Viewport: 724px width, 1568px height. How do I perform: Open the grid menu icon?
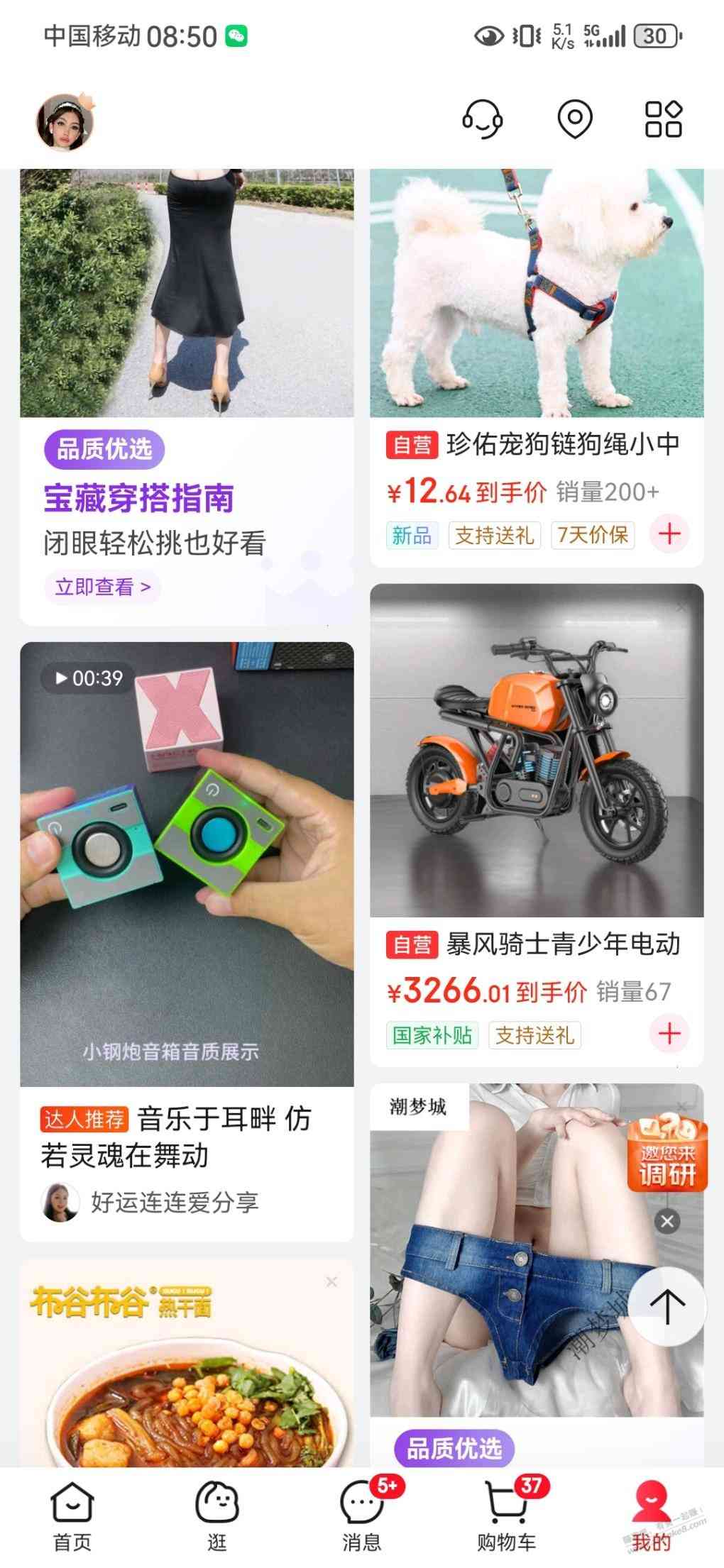(x=663, y=119)
